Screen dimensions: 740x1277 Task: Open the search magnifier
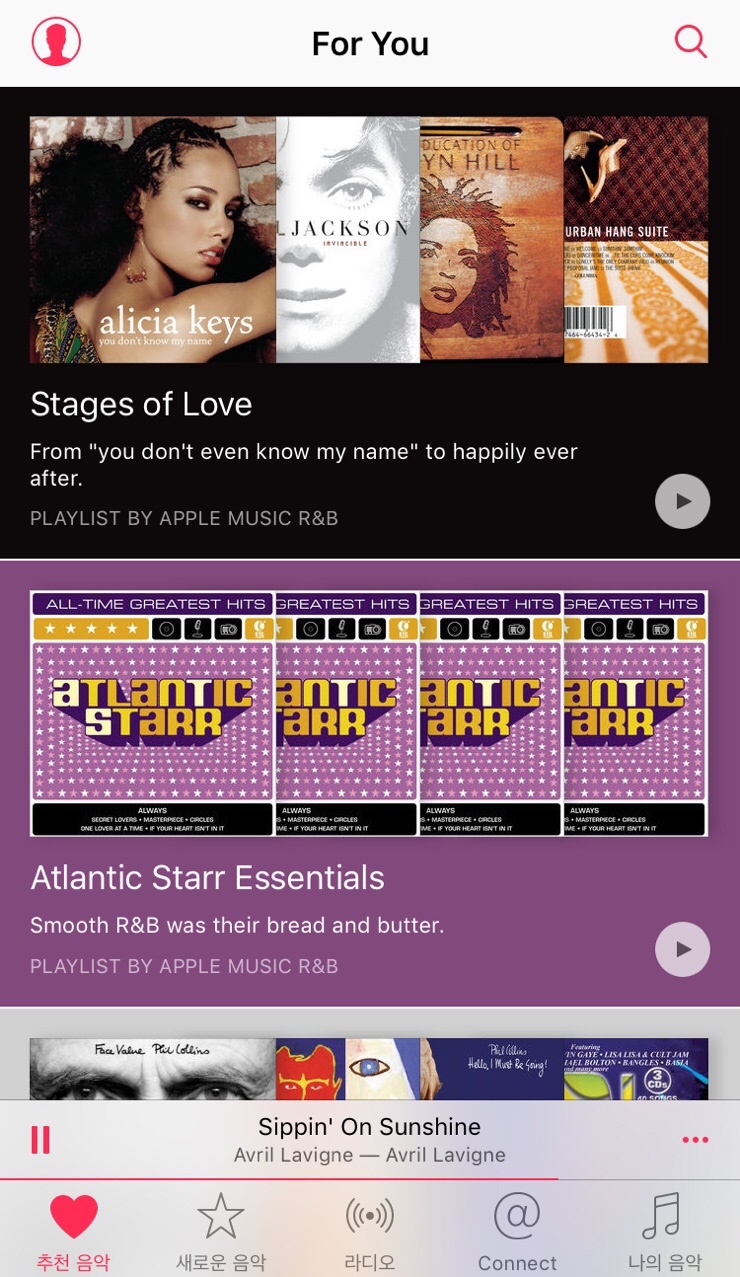pos(690,42)
